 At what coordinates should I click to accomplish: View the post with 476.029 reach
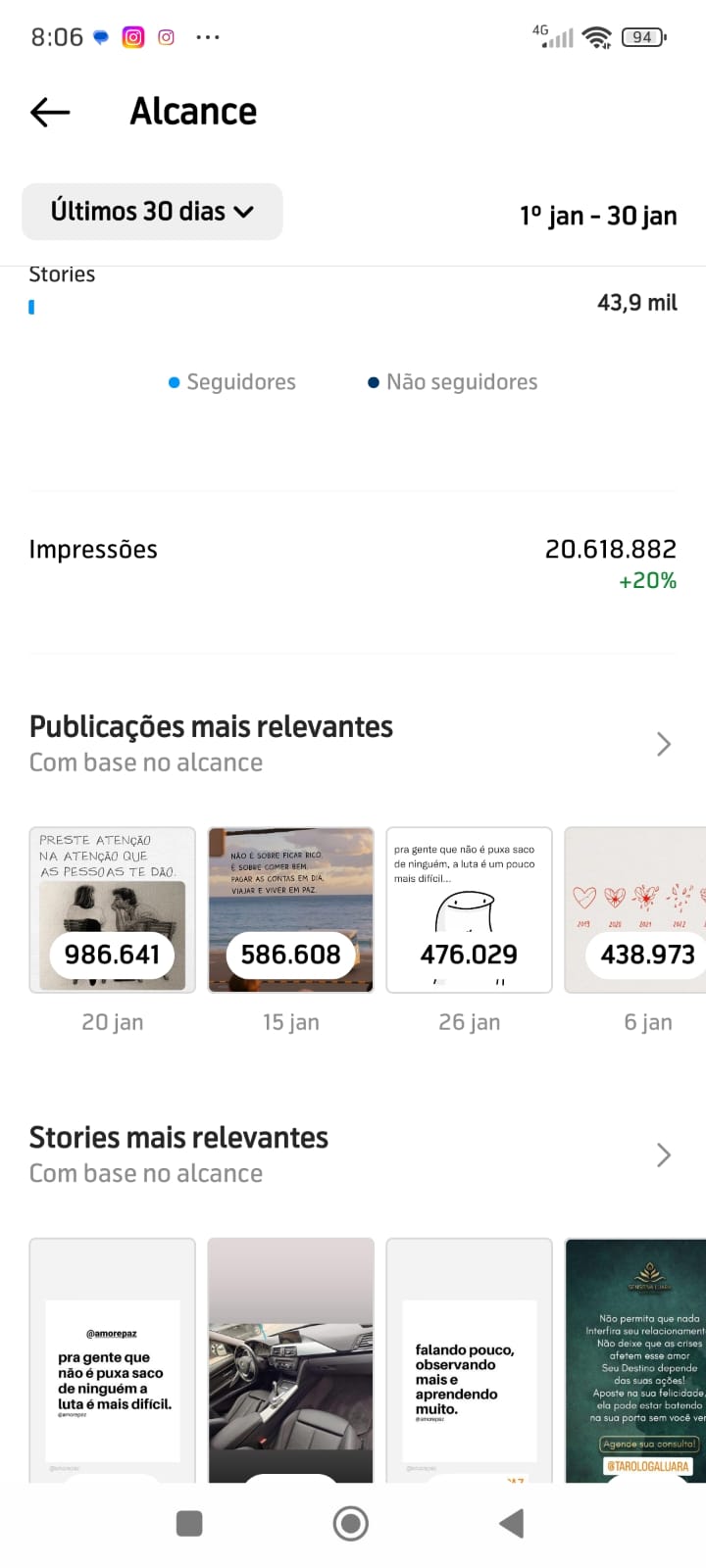pos(470,910)
